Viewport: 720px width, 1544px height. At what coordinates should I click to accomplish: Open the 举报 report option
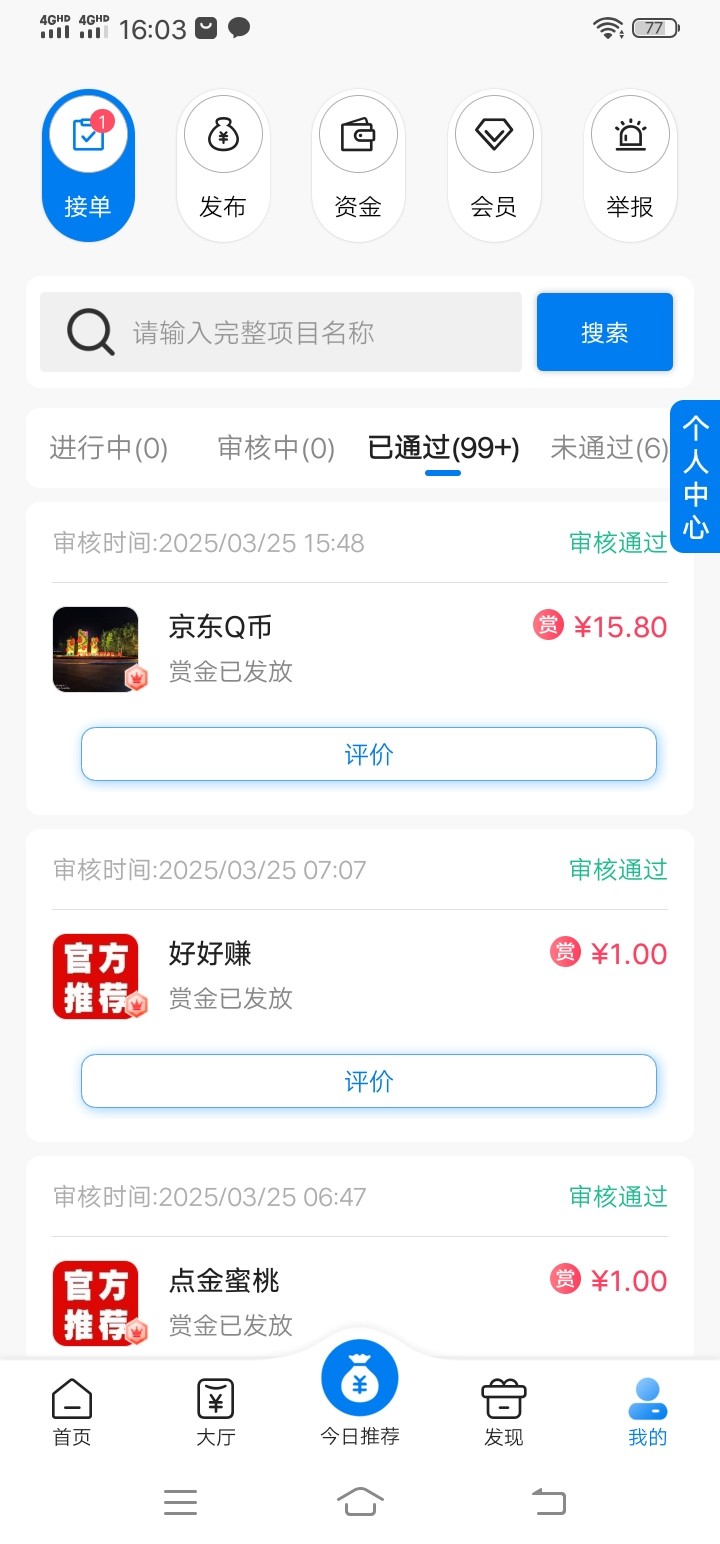click(x=630, y=165)
